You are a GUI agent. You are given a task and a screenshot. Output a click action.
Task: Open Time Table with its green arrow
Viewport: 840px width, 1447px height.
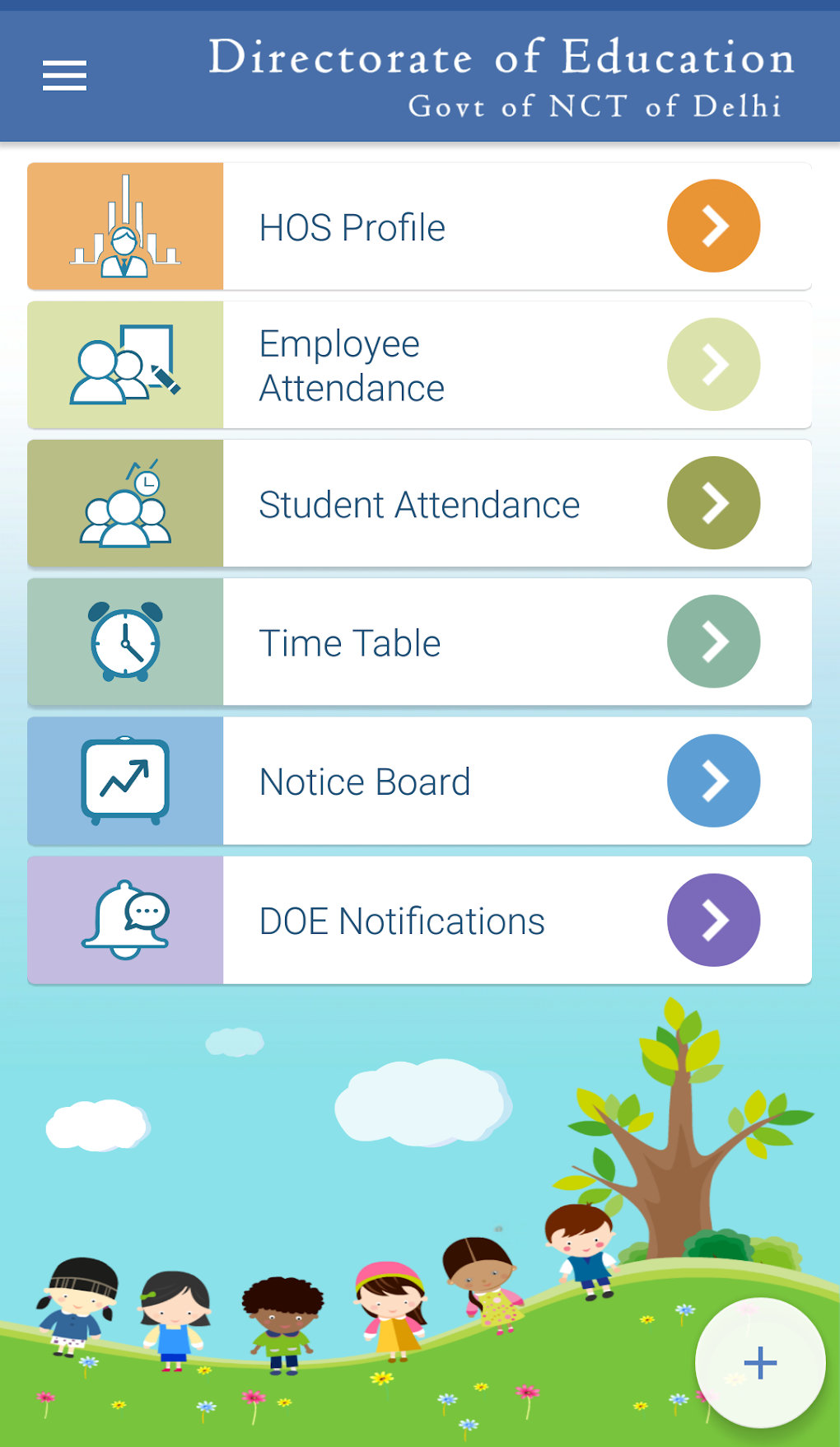click(x=713, y=642)
